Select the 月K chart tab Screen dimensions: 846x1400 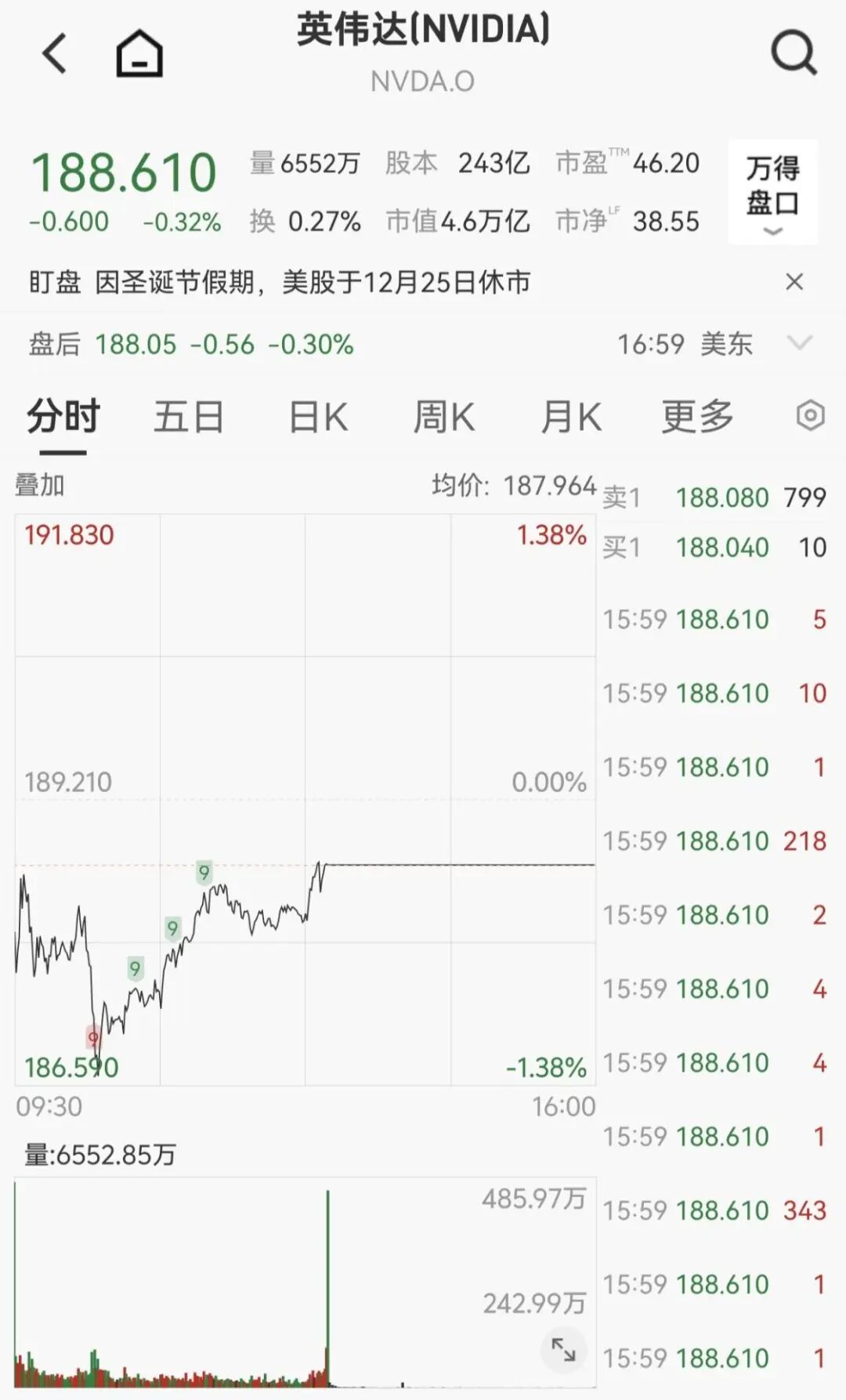(571, 416)
